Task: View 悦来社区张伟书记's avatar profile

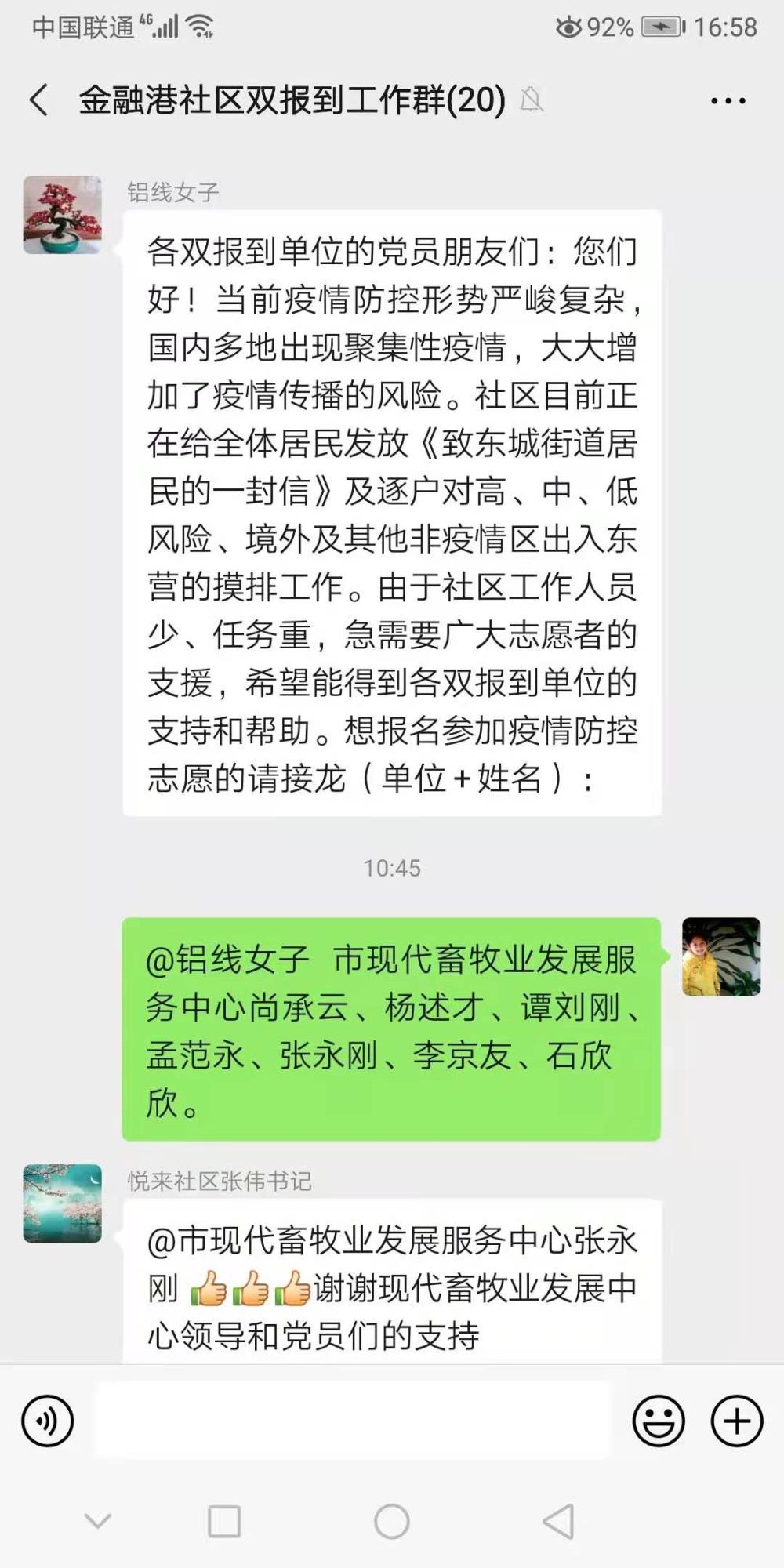Action: click(63, 1203)
